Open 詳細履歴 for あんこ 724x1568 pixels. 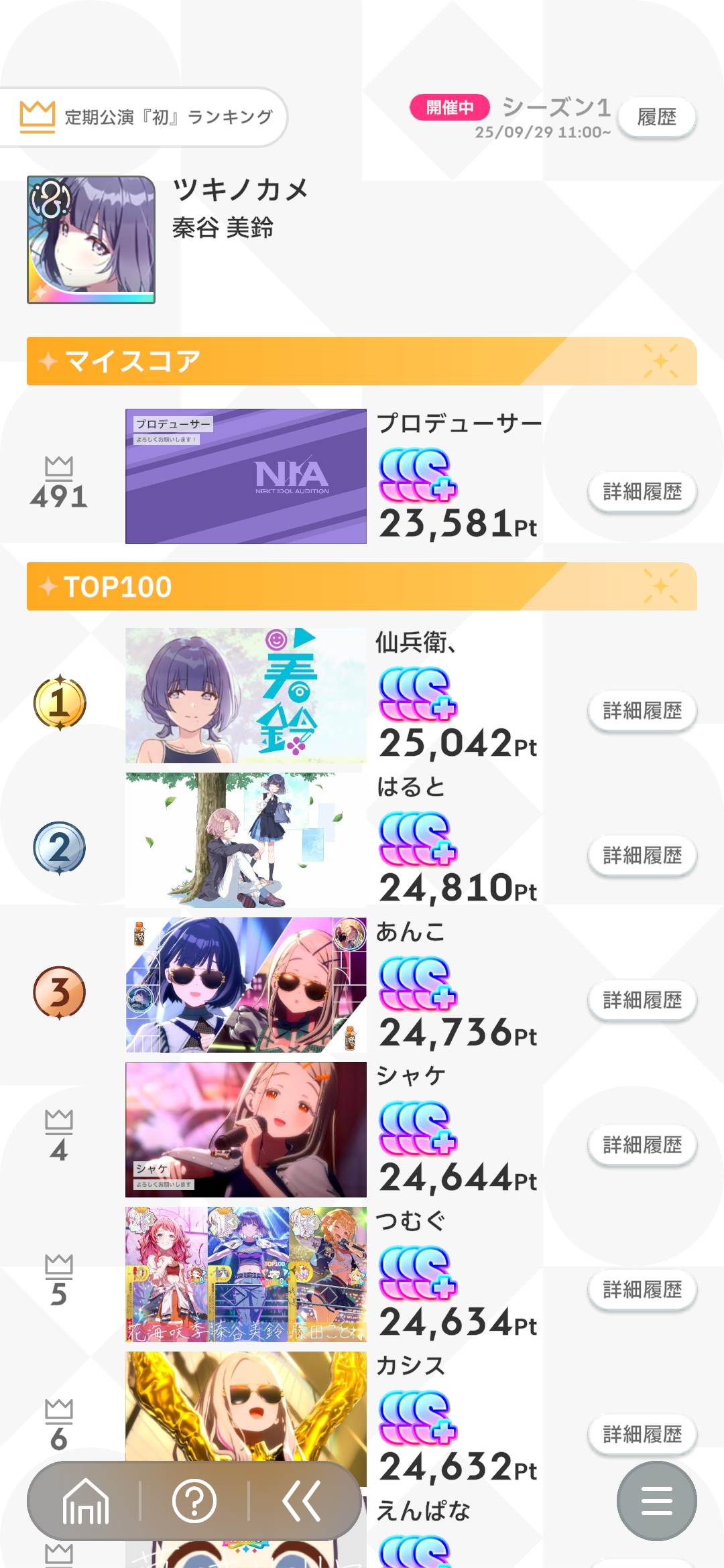(642, 1000)
